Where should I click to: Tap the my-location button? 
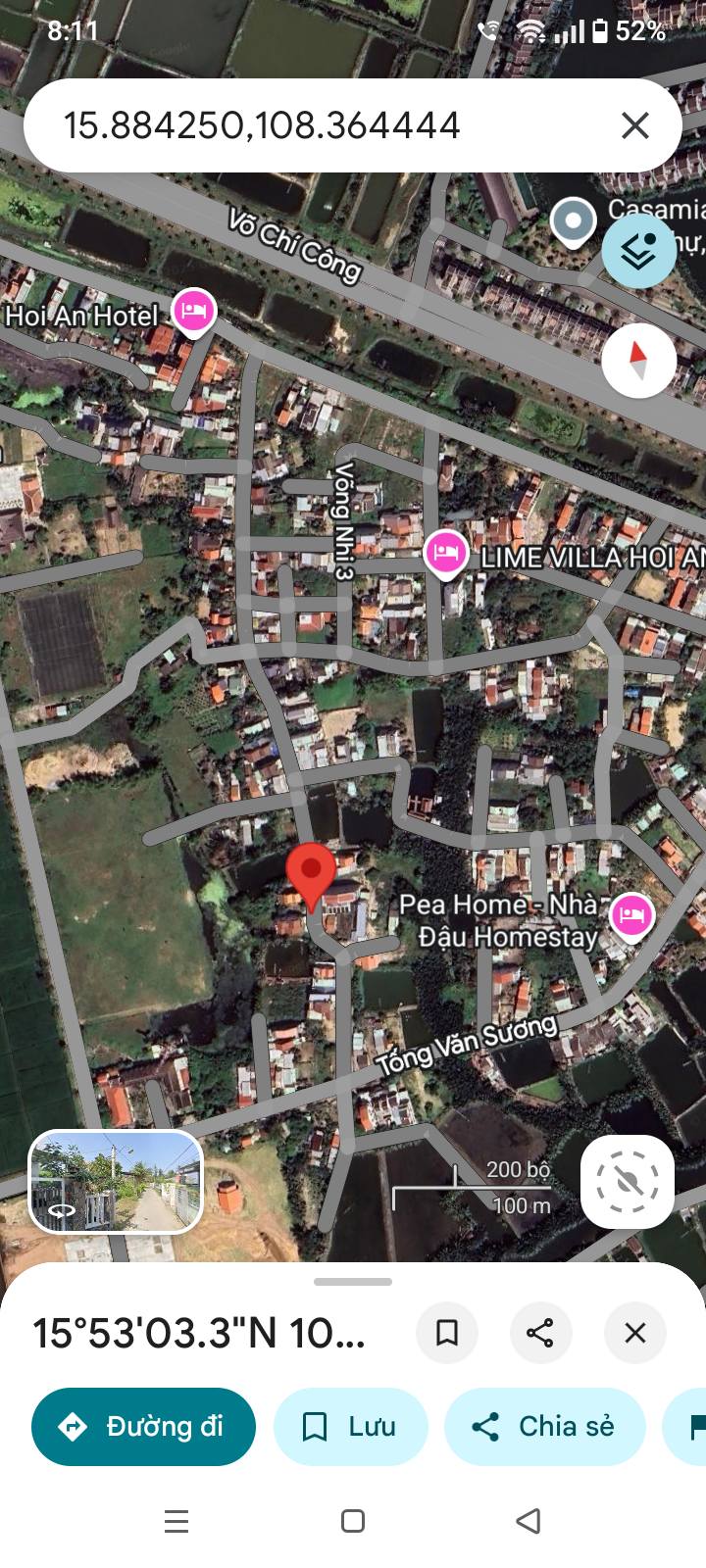628,1182
